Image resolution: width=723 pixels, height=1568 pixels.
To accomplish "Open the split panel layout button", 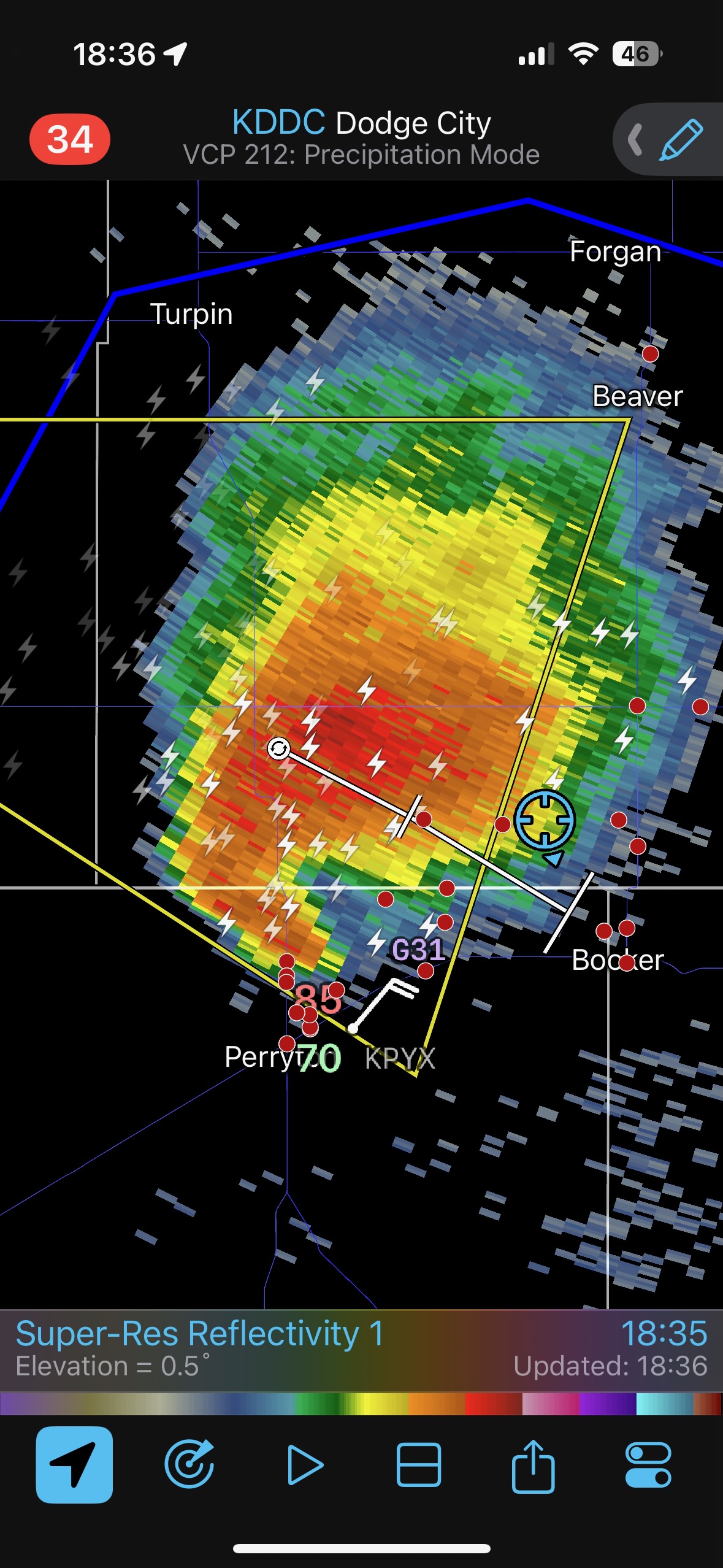I will click(x=419, y=1464).
